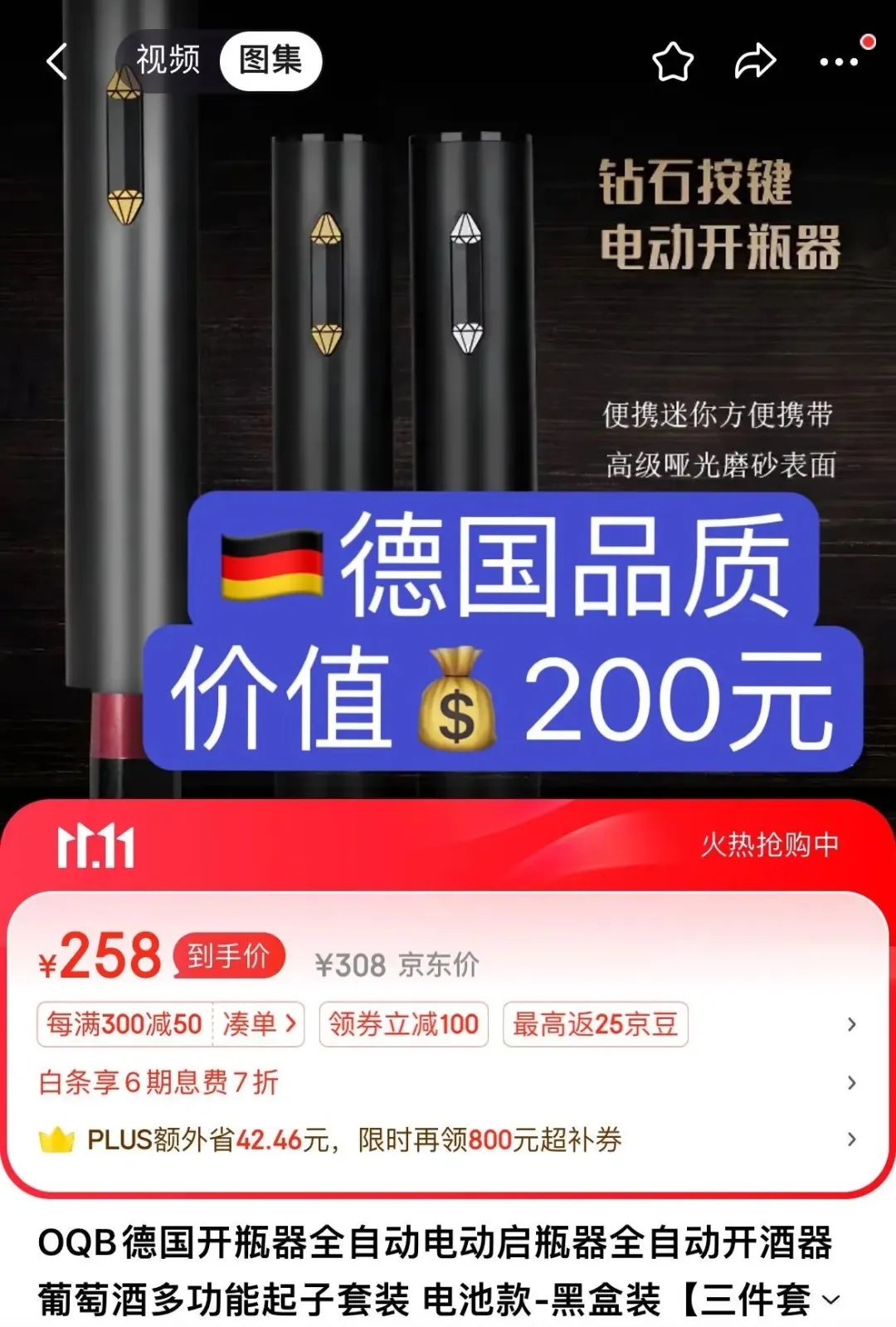This screenshot has width=896, height=1327.
Task: Open the 最高返25京豆 offer
Action: (595, 1024)
